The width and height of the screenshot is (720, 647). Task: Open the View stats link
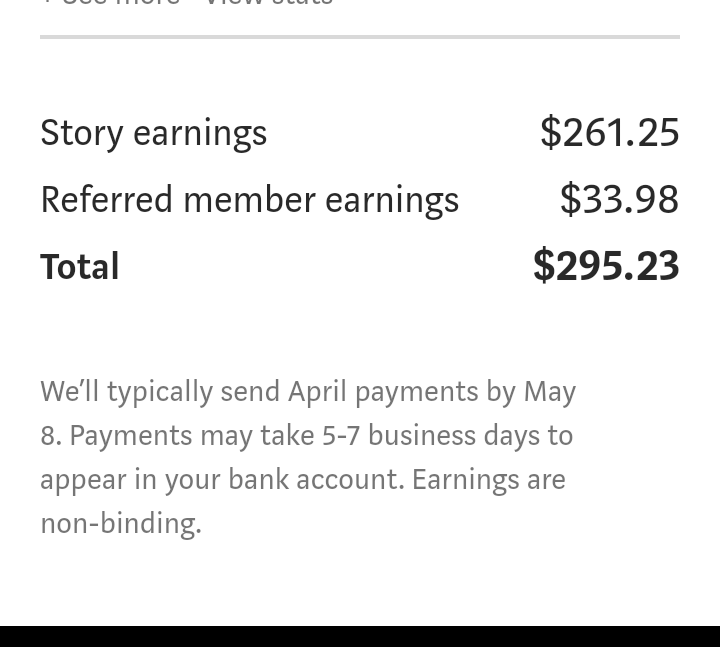[x=268, y=3]
